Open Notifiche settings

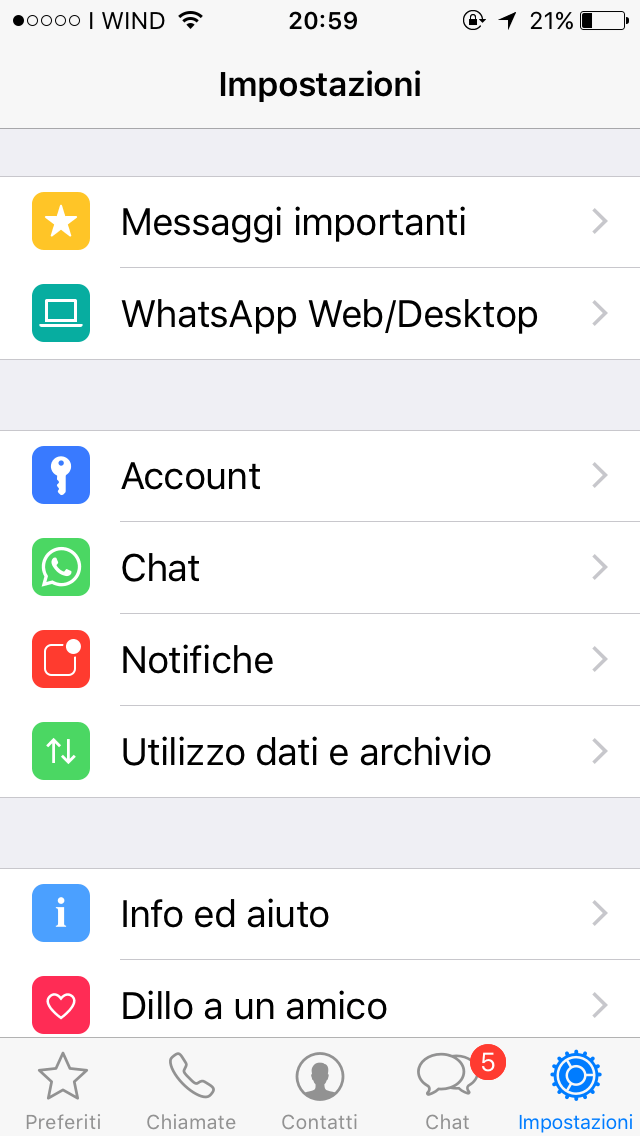tap(320, 660)
